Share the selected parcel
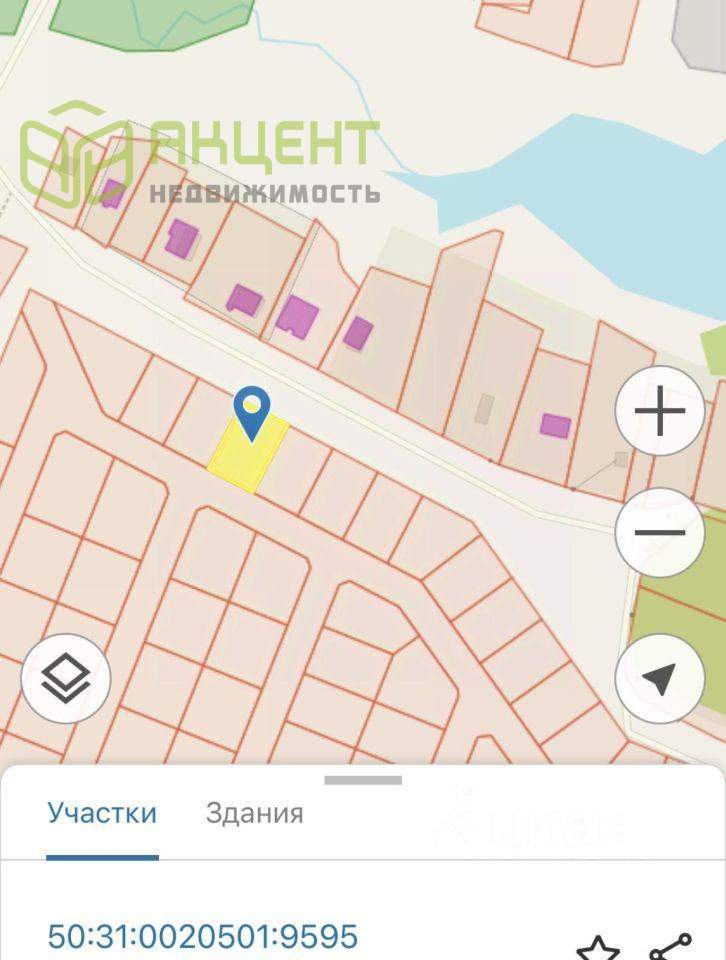The image size is (726, 960). (670, 948)
